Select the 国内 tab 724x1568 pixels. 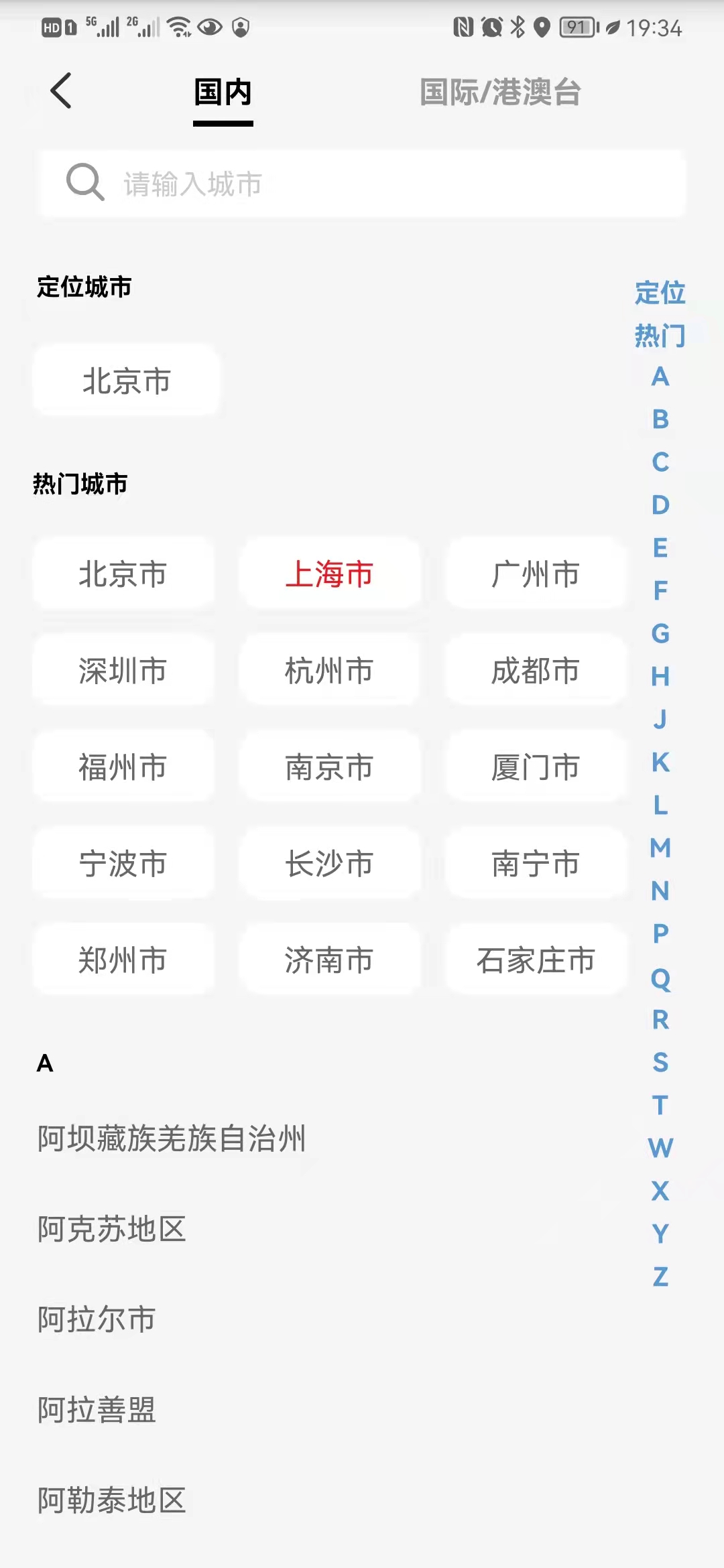[222, 94]
